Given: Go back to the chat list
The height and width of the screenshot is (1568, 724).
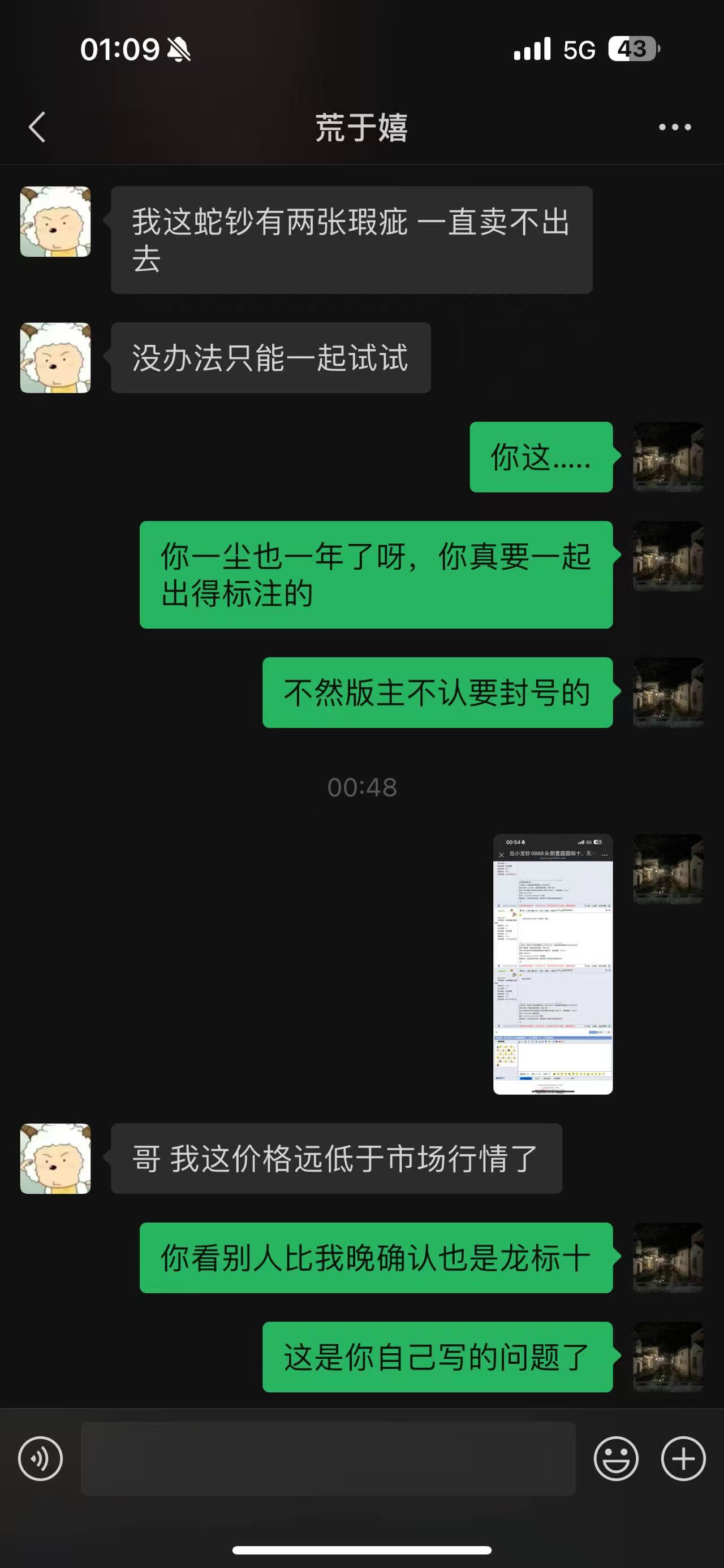Looking at the screenshot, I should 37,127.
